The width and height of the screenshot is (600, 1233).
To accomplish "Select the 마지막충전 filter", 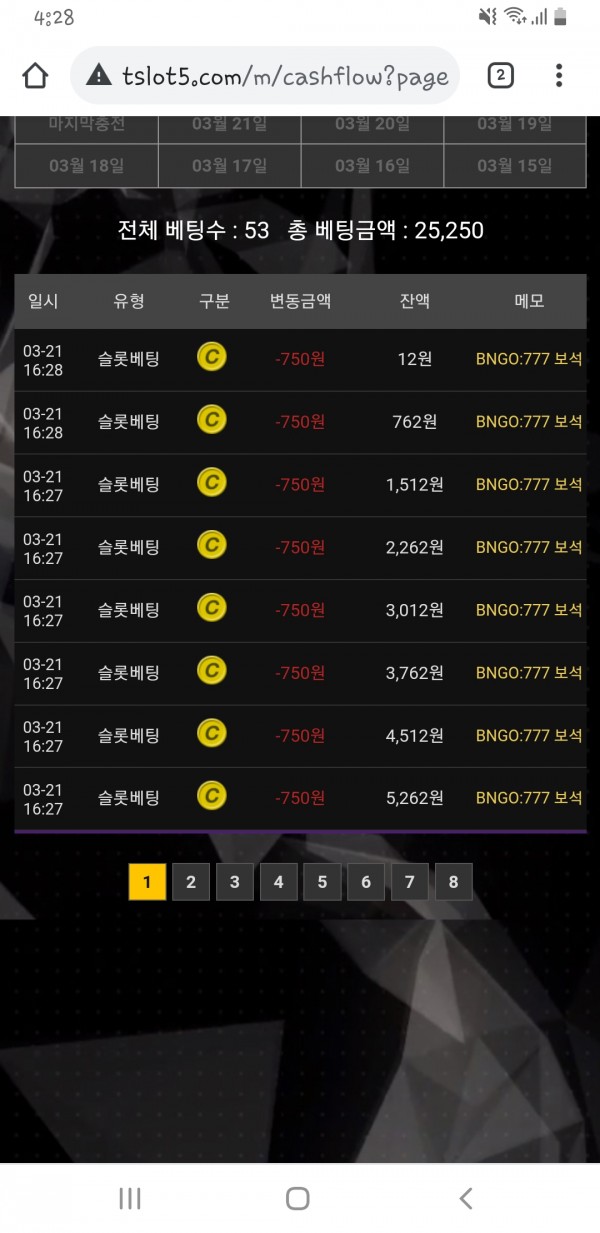I will click(x=87, y=125).
